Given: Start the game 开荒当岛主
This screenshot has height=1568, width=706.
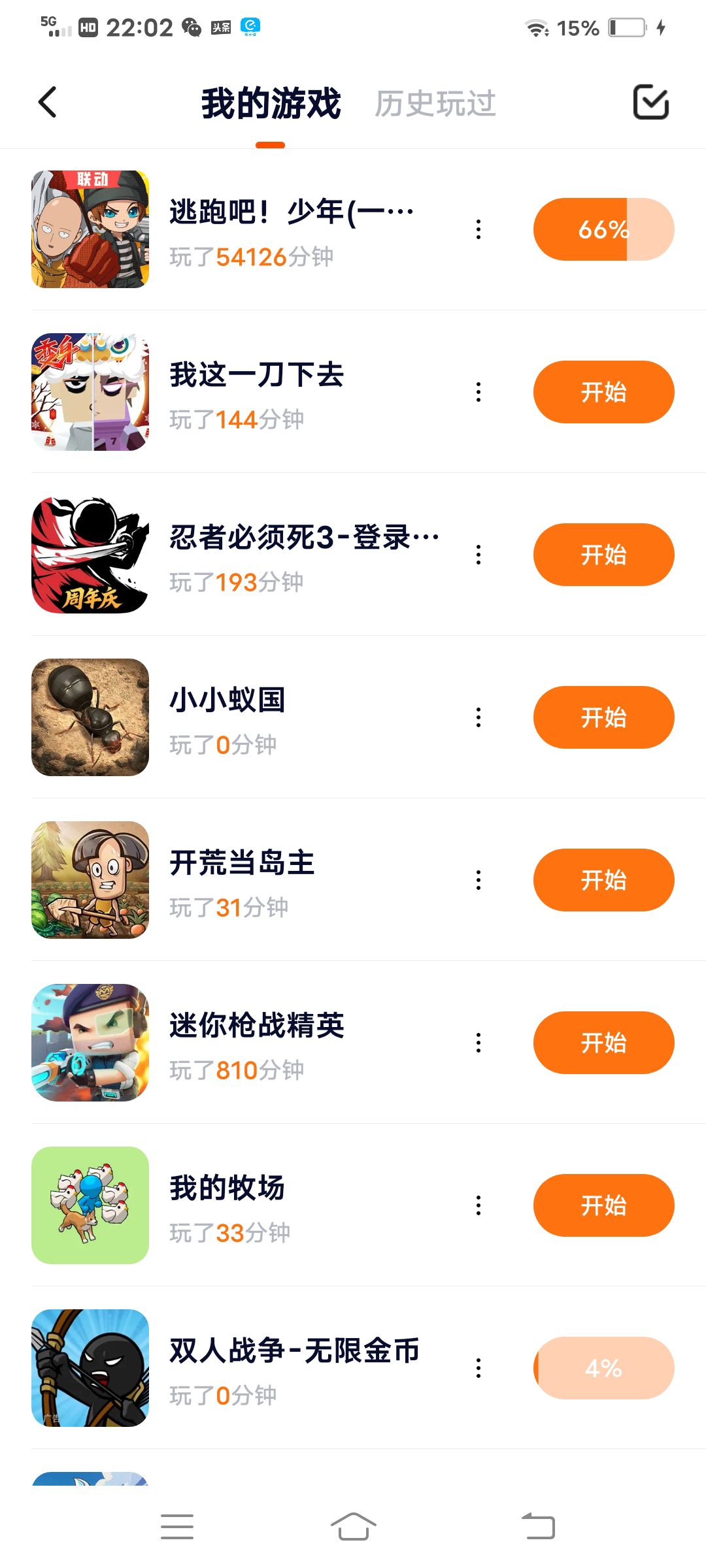Looking at the screenshot, I should click(x=603, y=880).
